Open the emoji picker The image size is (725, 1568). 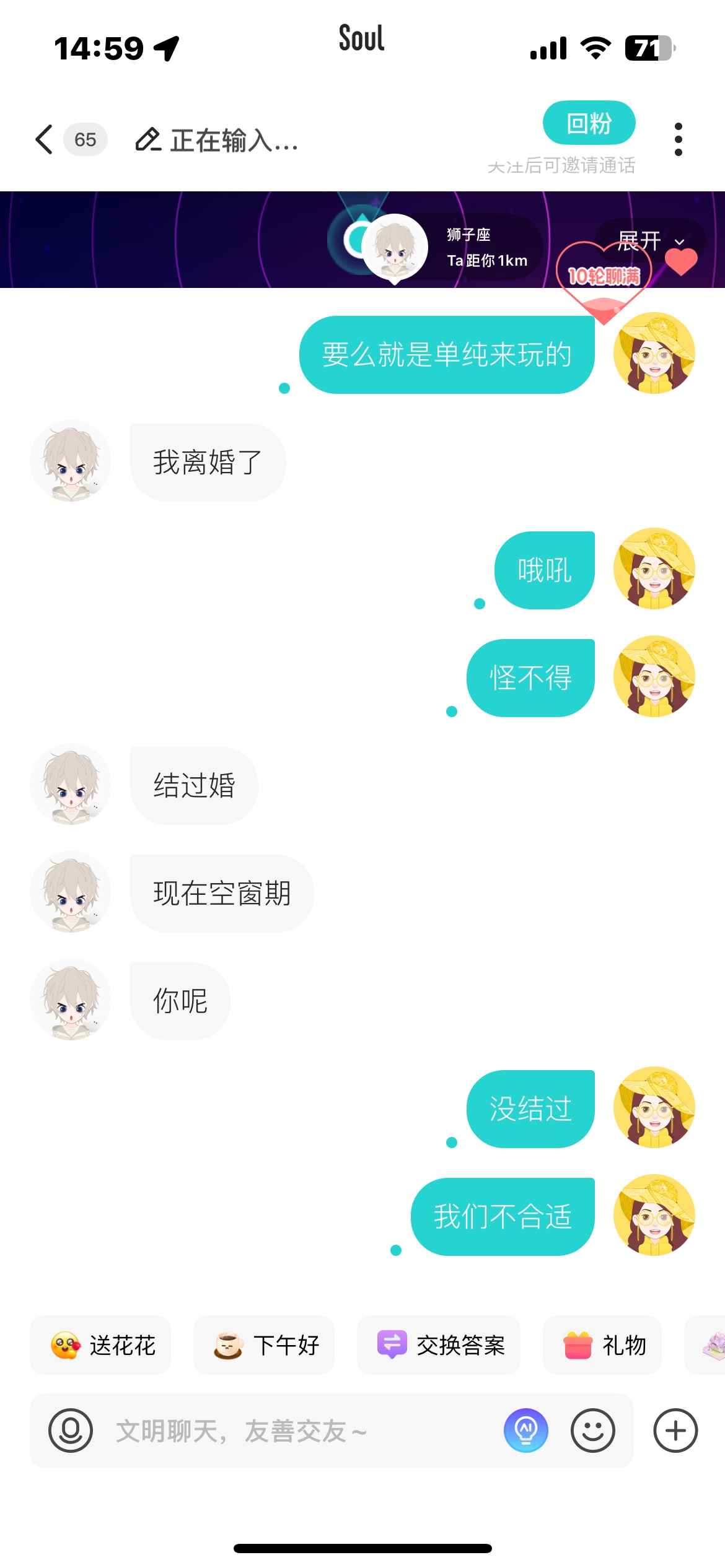(592, 1431)
